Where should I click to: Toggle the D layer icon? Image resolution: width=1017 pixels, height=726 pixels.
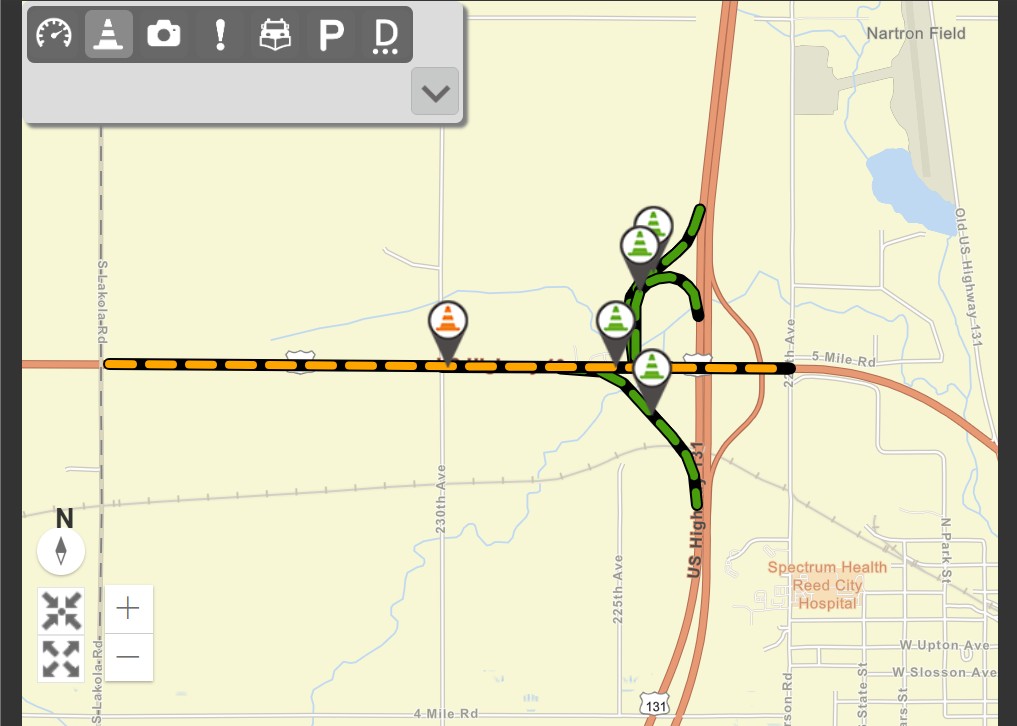386,35
